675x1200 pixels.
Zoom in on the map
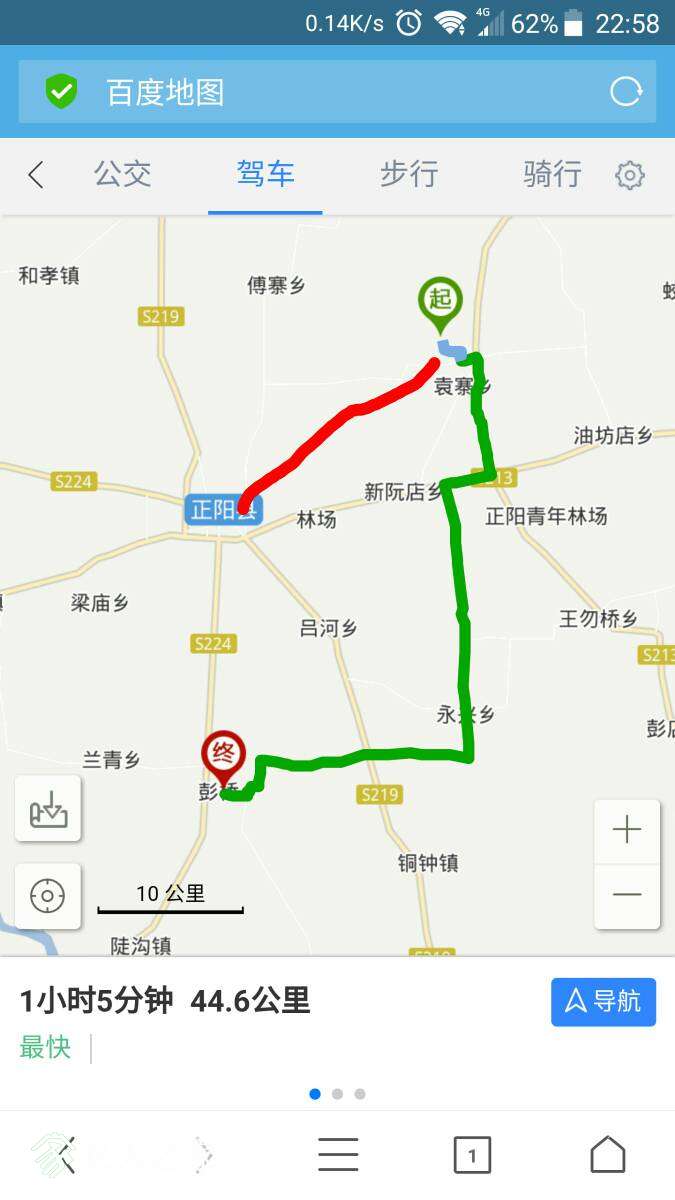click(x=627, y=831)
